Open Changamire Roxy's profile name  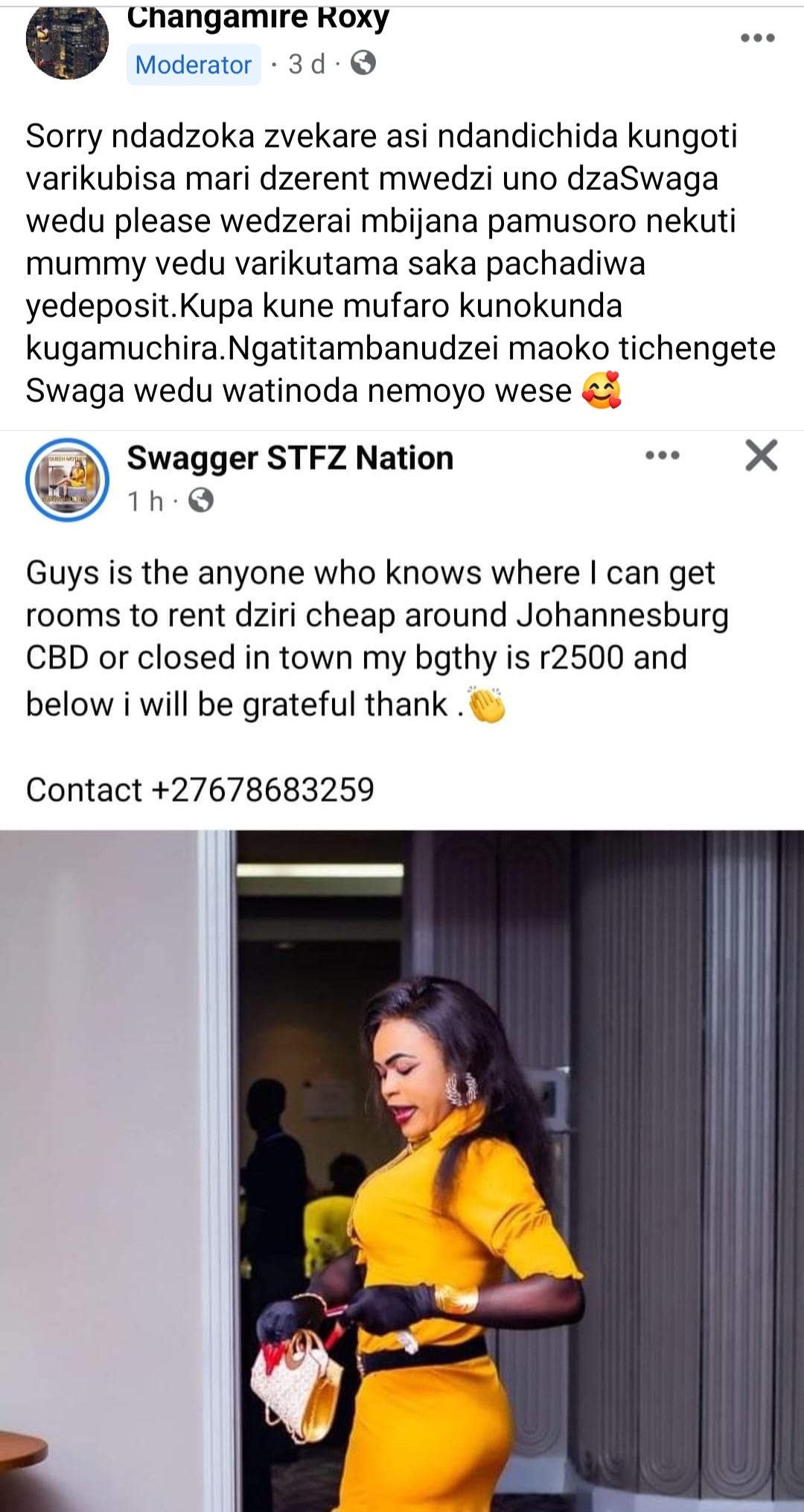pos(258,18)
